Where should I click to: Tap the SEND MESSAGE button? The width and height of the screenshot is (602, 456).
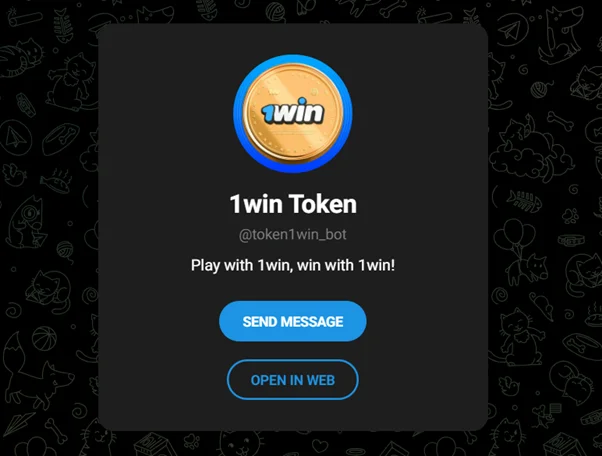292,321
